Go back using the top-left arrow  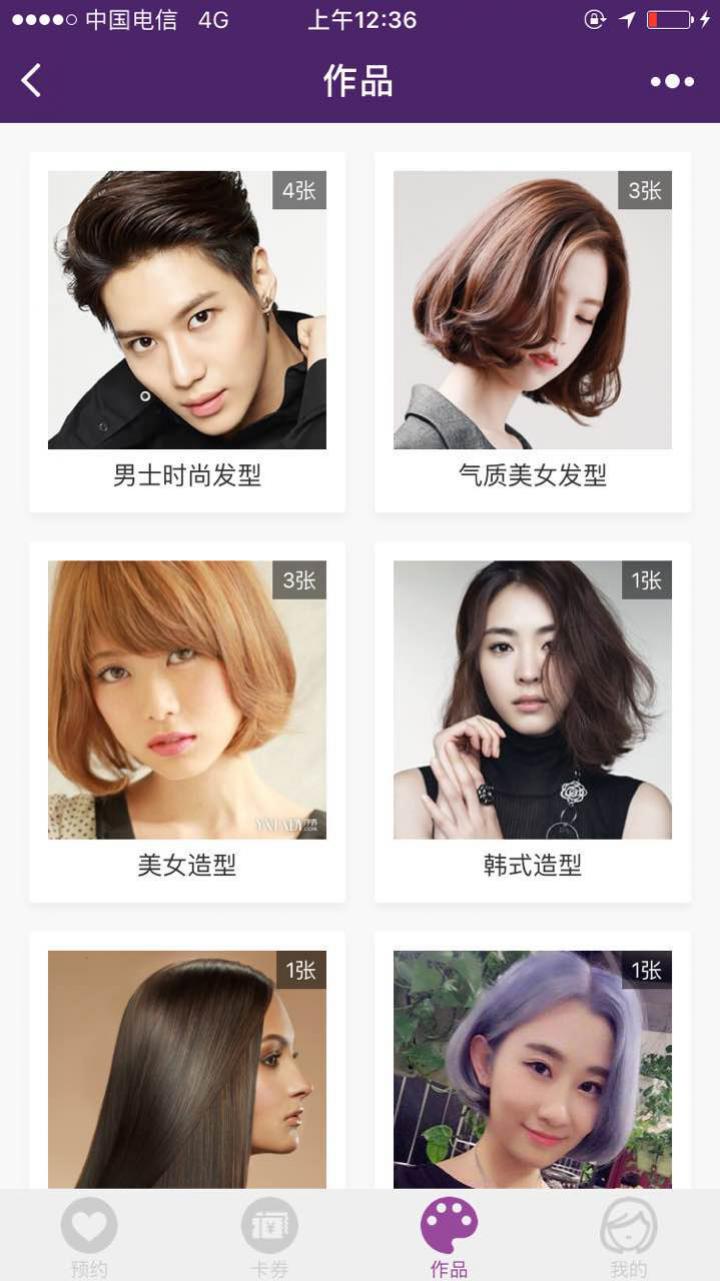pos(32,81)
